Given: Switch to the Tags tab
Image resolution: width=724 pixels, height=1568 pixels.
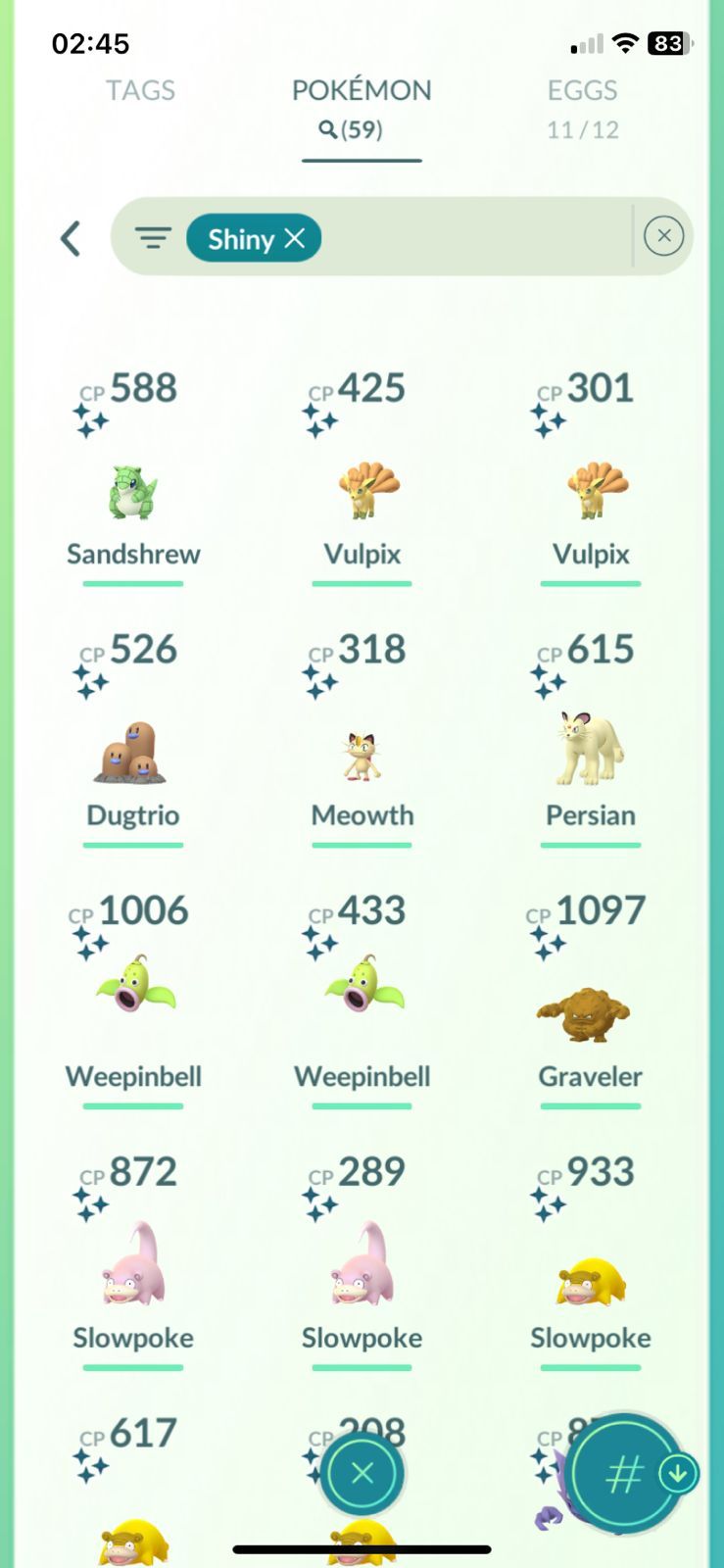Looking at the screenshot, I should [x=140, y=90].
